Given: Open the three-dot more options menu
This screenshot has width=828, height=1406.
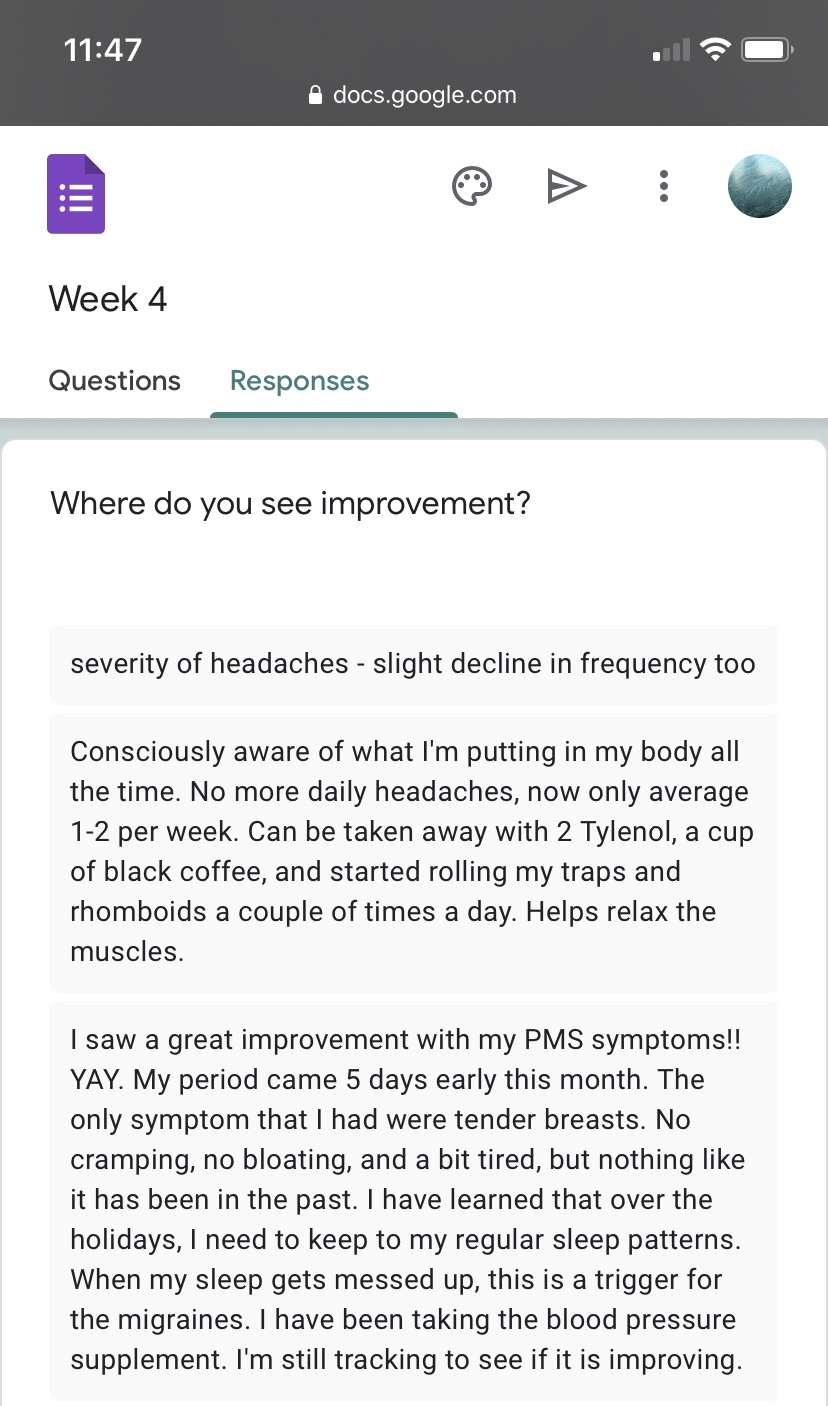Looking at the screenshot, I should 663,187.
